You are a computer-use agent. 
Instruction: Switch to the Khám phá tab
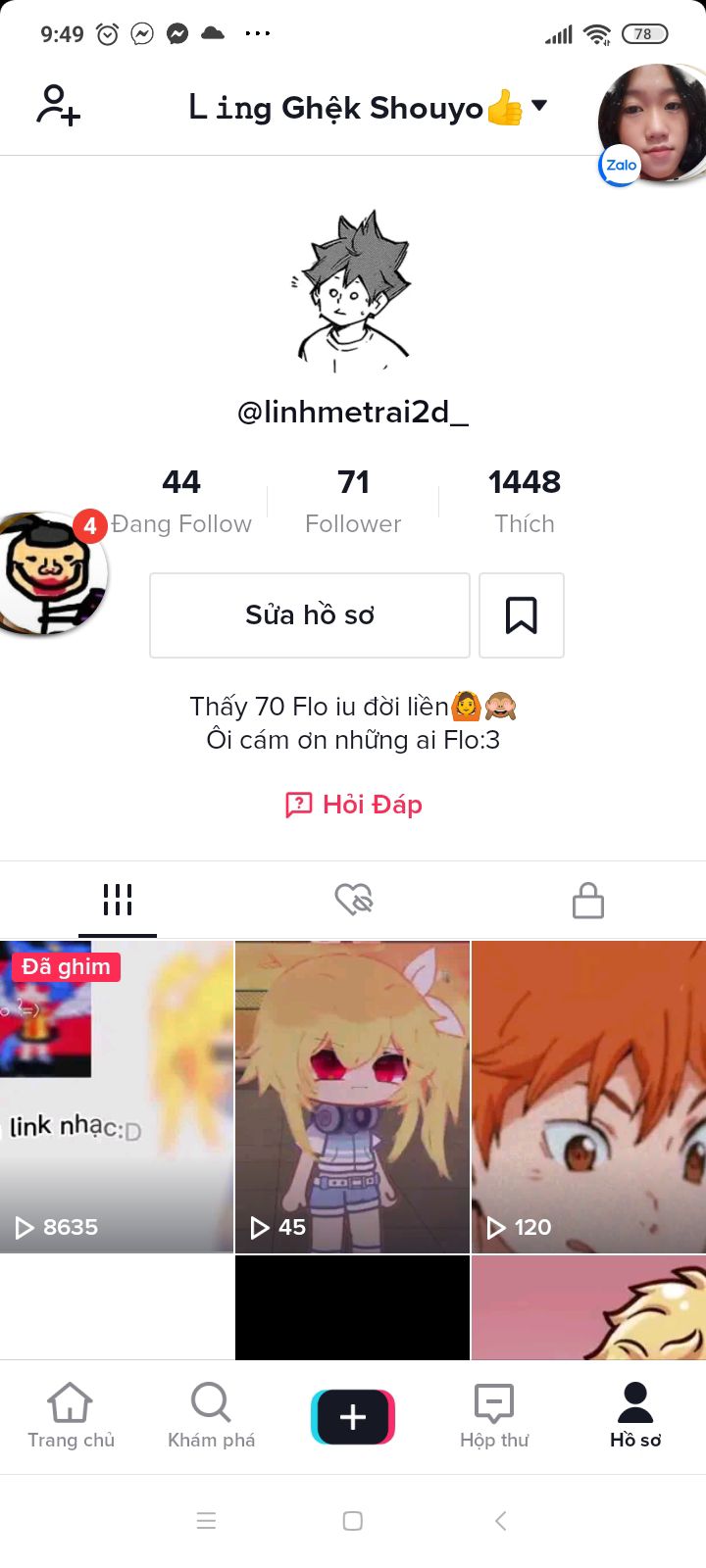(x=212, y=1416)
